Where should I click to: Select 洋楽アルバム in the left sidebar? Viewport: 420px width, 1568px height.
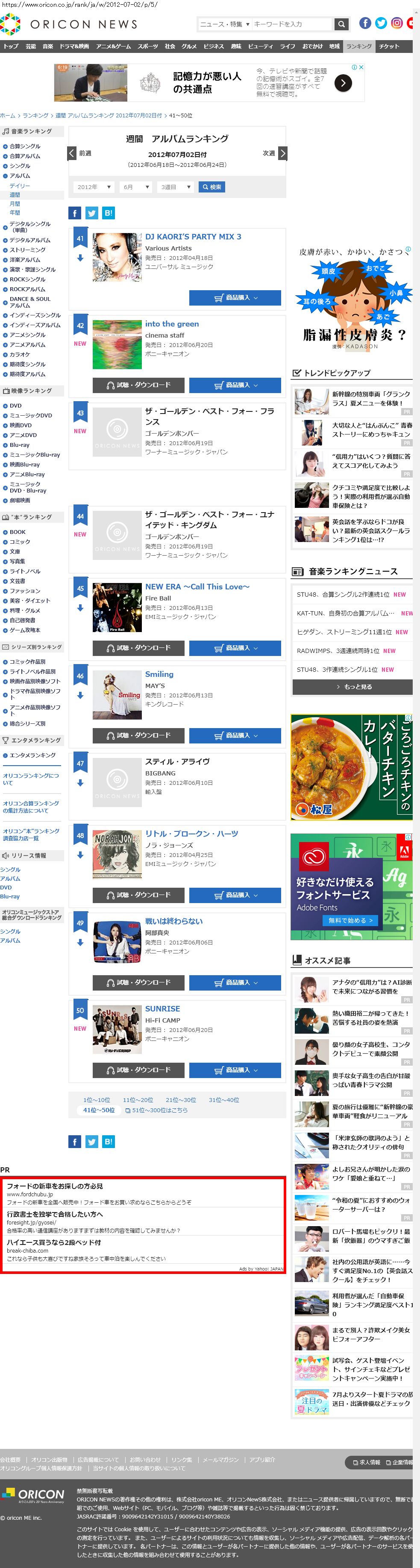click(x=25, y=260)
